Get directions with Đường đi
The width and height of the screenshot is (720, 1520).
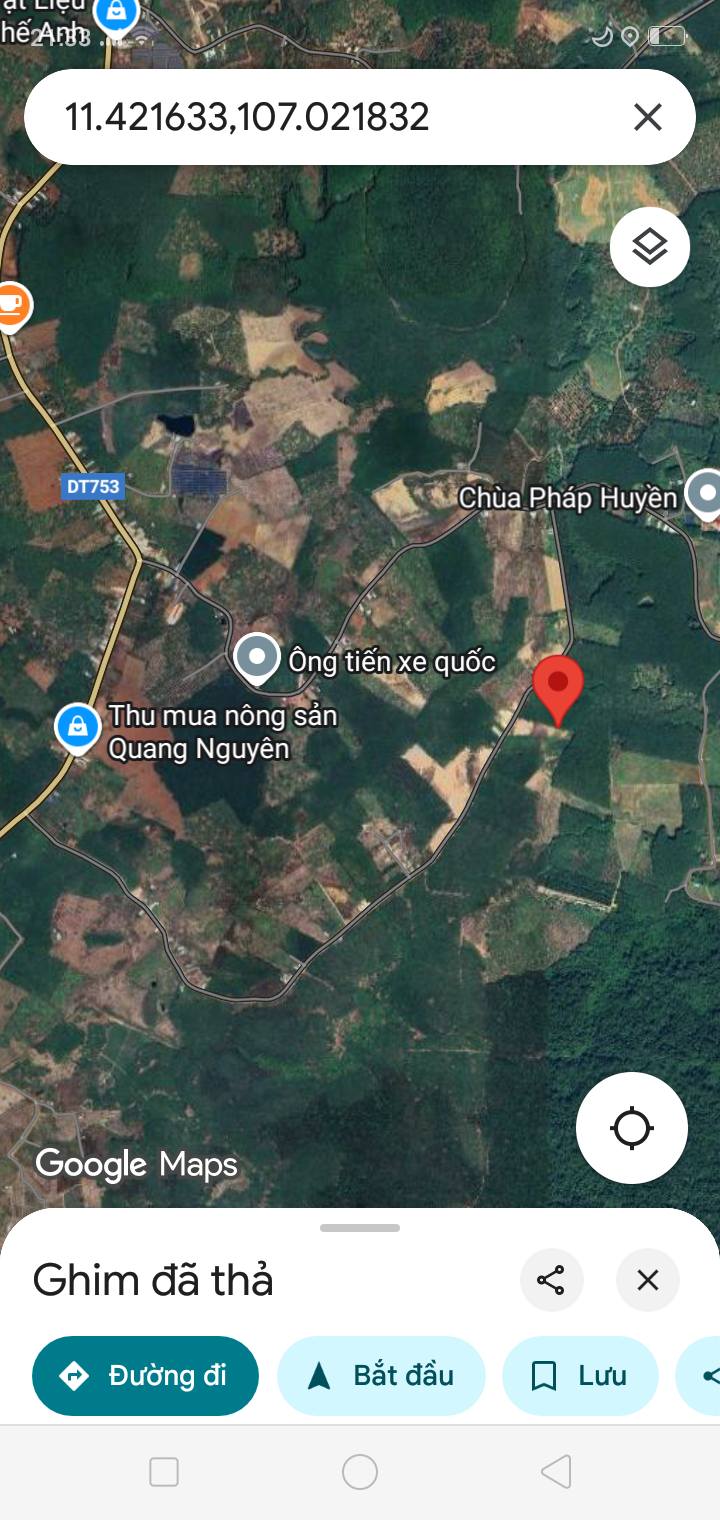145,1376
